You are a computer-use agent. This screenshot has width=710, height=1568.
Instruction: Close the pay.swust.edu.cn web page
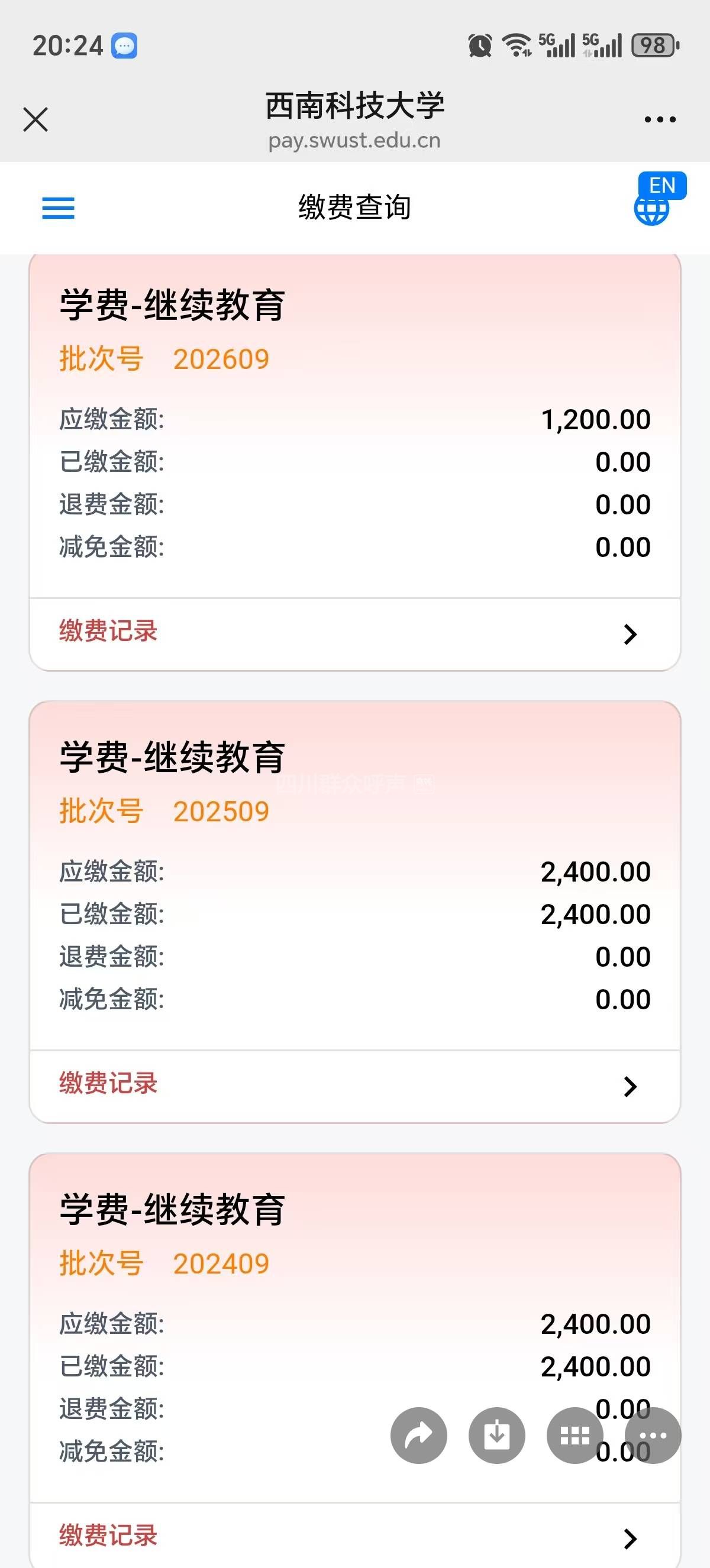(x=35, y=119)
